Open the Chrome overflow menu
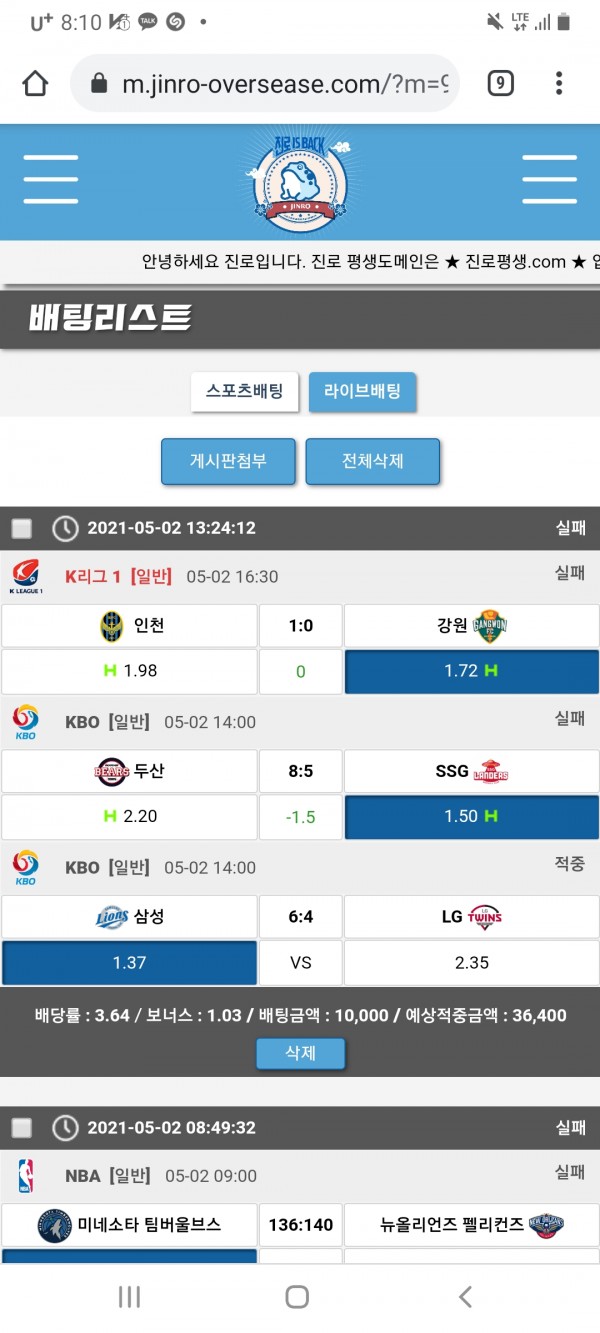The width and height of the screenshot is (600, 1333). click(559, 84)
